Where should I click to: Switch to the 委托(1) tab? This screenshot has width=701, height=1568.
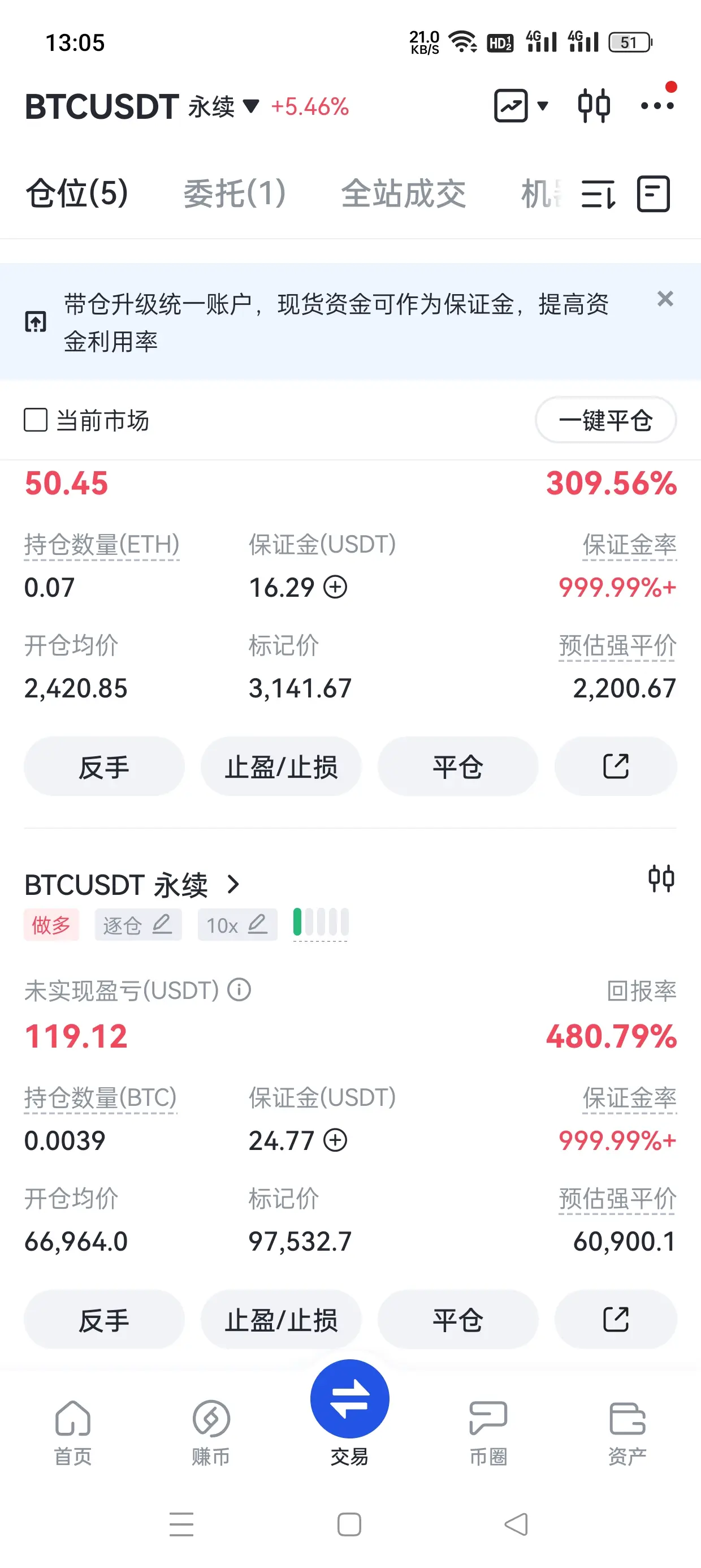(x=234, y=193)
